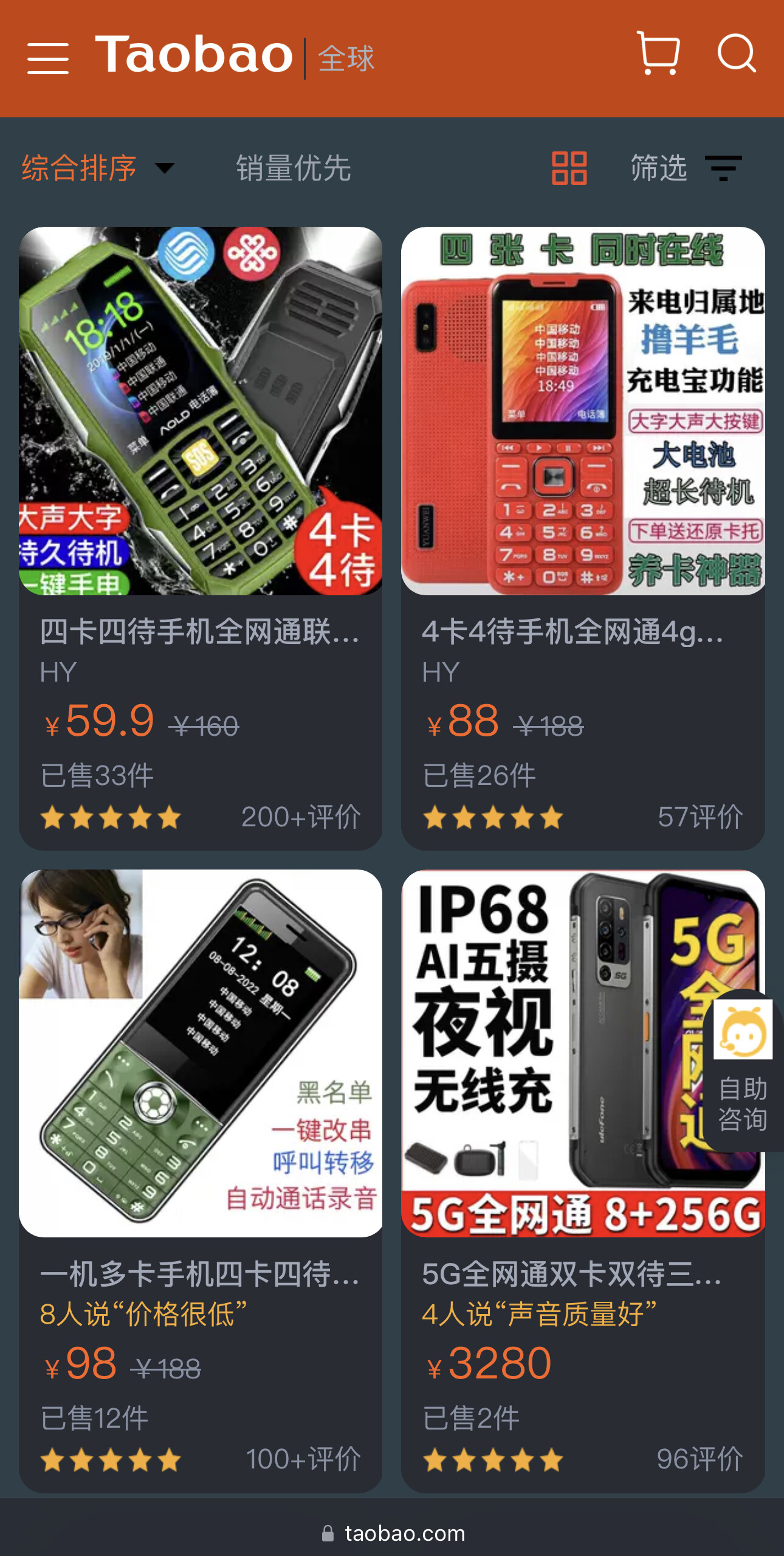Toggle the grid layout view icon
This screenshot has width=784, height=1556.
(569, 168)
